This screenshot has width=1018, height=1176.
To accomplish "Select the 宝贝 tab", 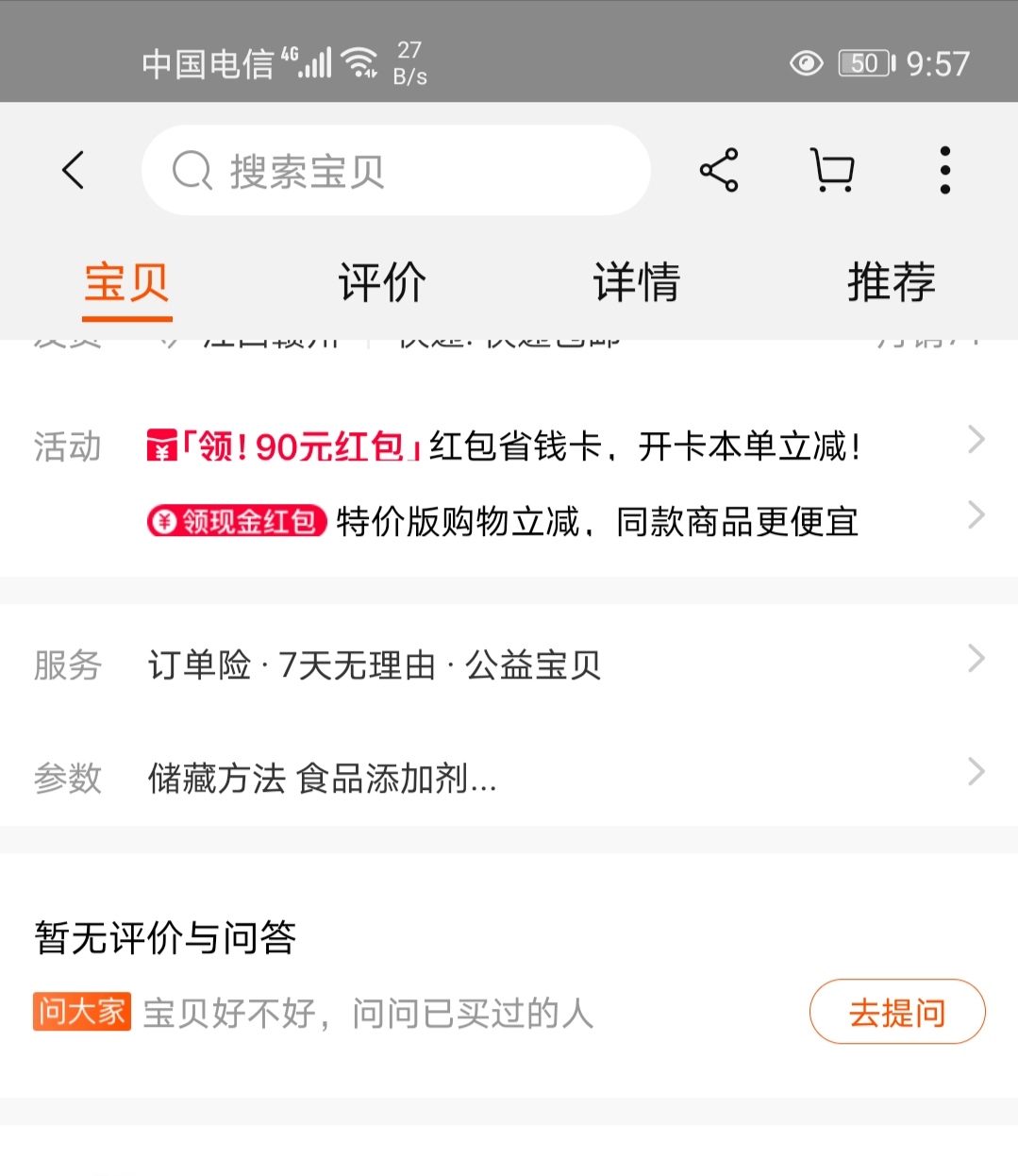I will click(x=127, y=282).
